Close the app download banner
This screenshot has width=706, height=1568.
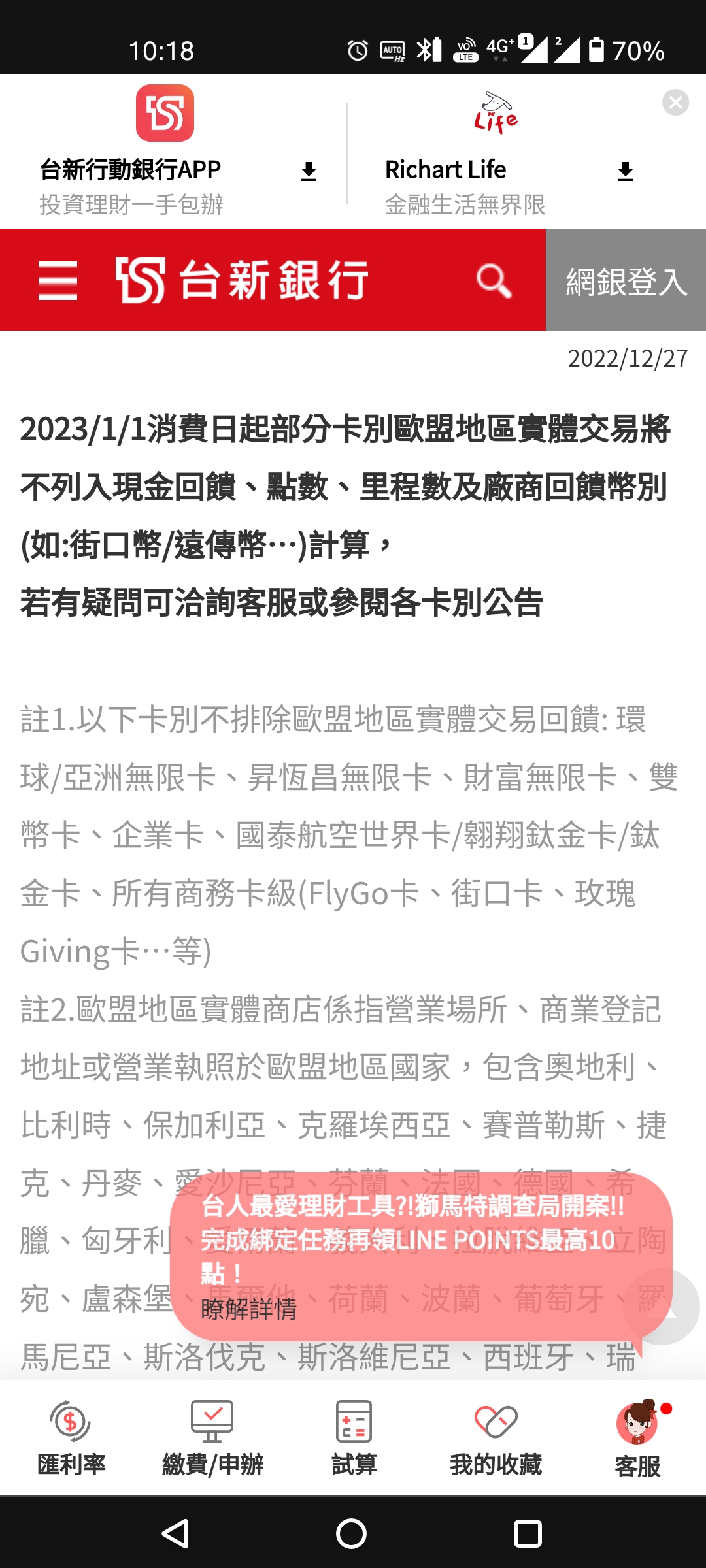(675, 103)
